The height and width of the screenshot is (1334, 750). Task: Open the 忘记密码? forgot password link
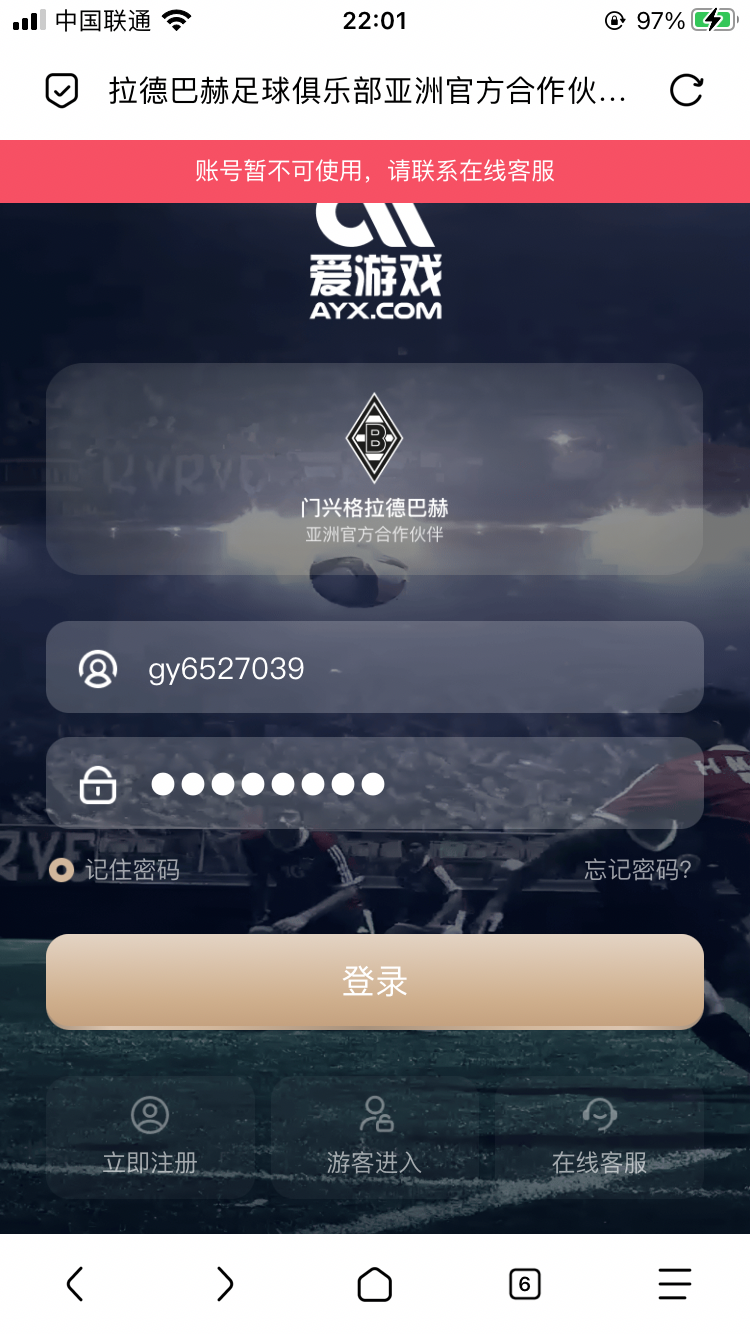point(637,870)
